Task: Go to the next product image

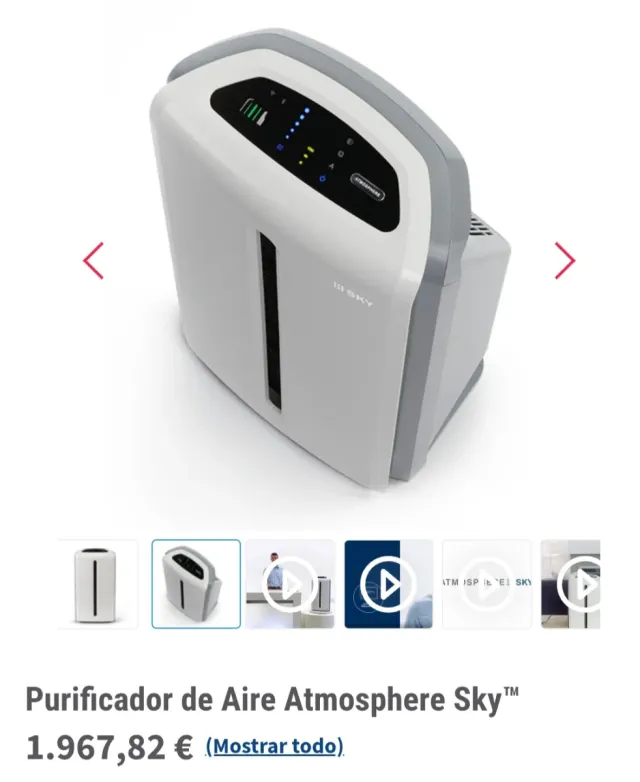Action: [565, 260]
